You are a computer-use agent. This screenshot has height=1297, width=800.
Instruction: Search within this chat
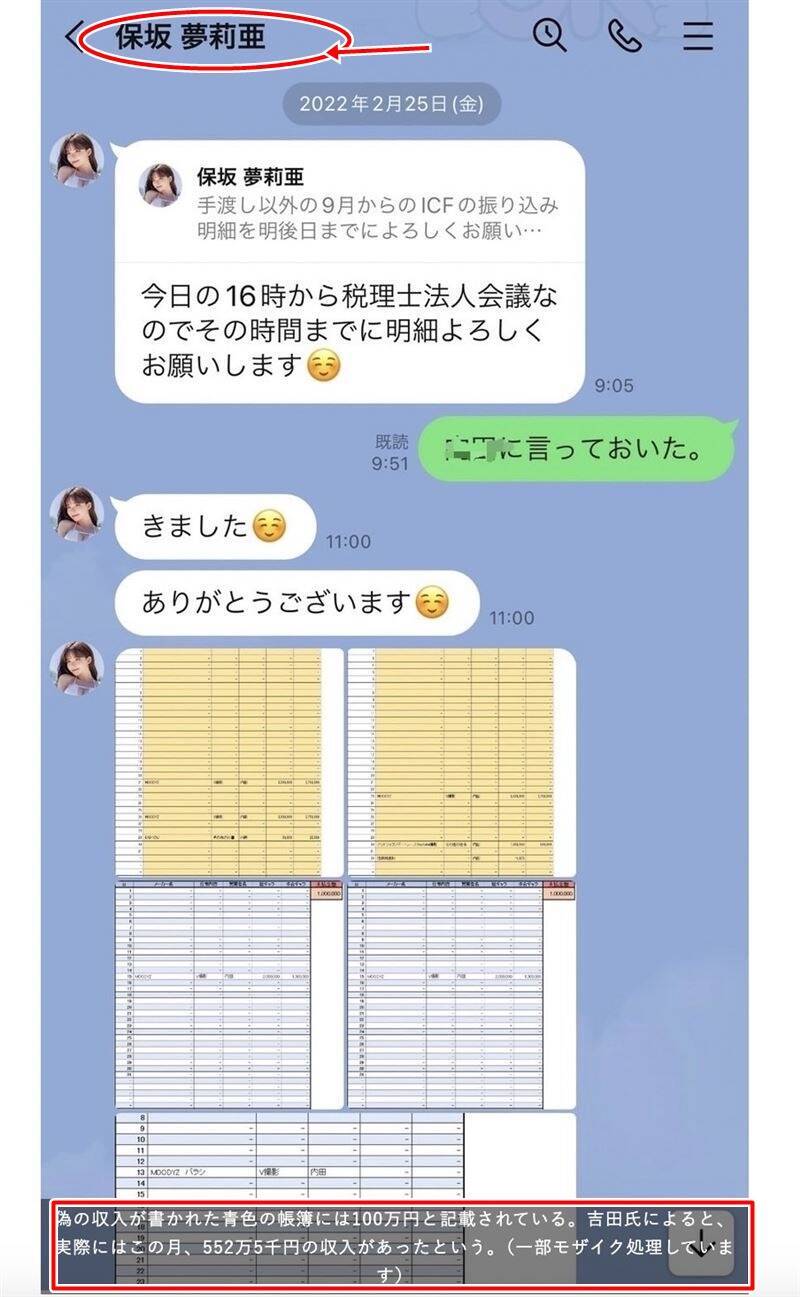coord(549,36)
